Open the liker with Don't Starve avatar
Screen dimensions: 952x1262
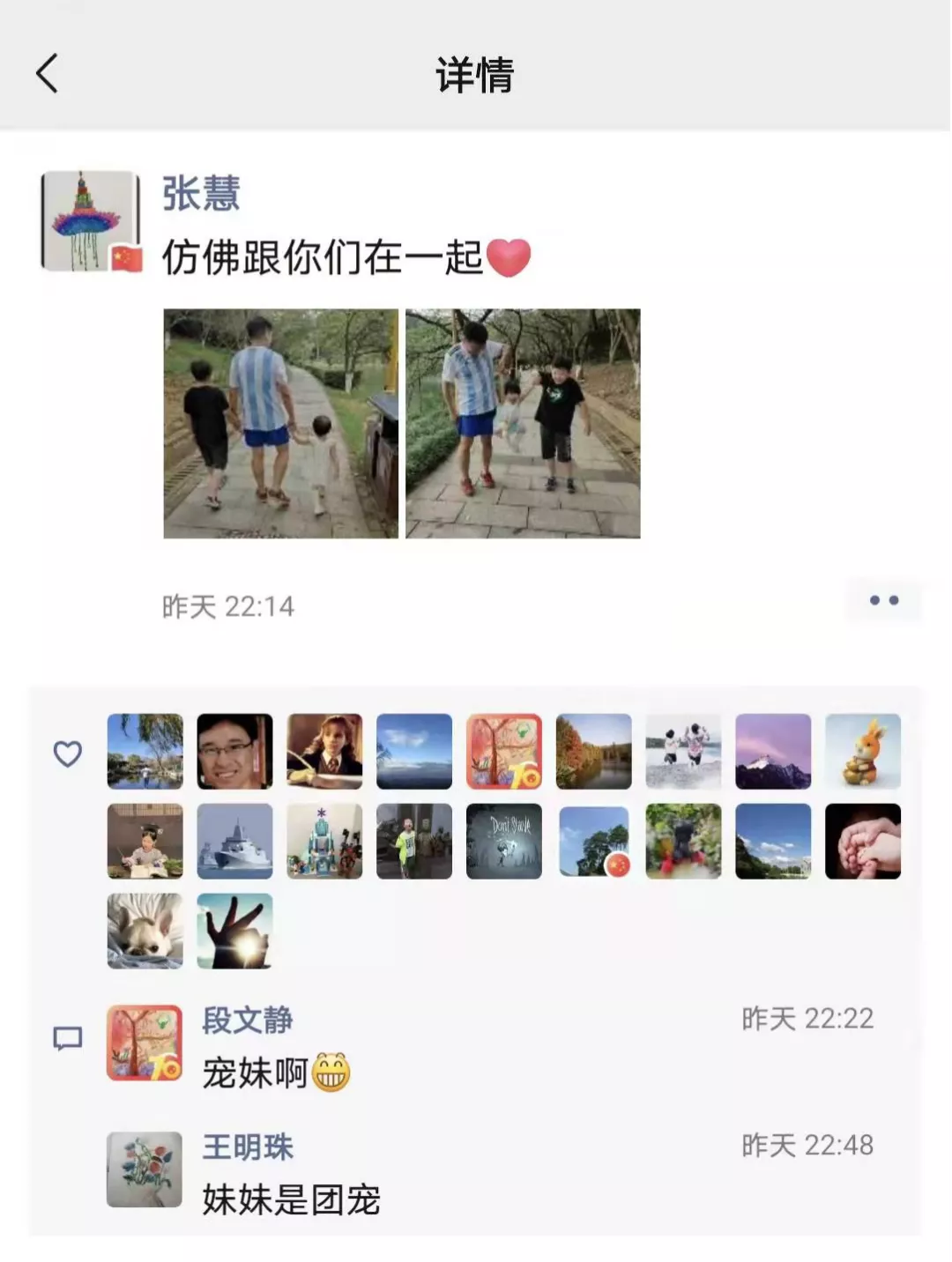[503, 842]
